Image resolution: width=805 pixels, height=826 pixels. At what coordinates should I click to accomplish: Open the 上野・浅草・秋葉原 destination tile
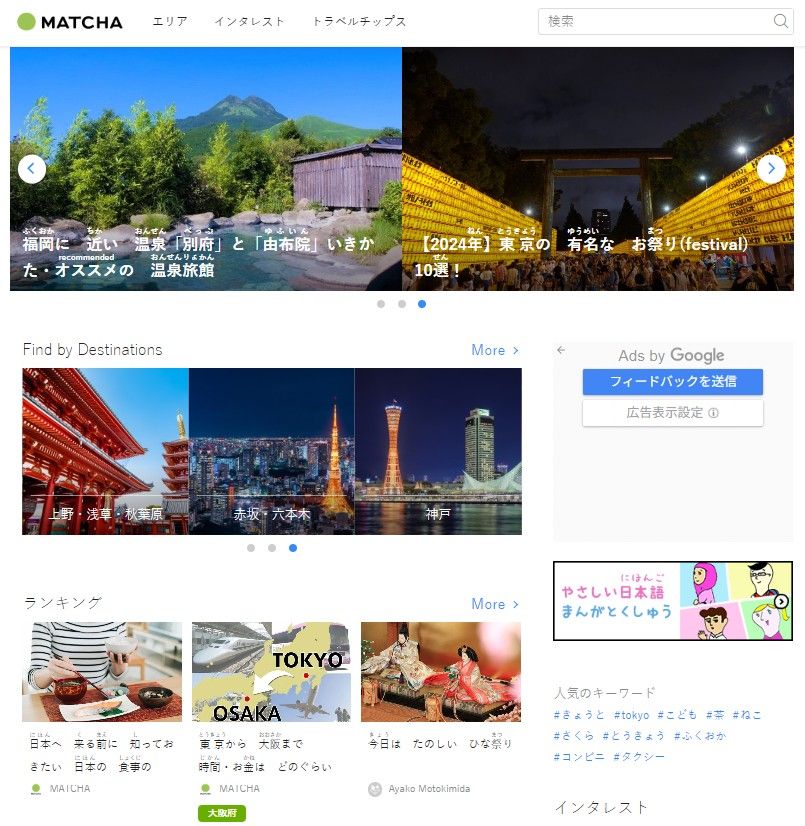click(105, 451)
